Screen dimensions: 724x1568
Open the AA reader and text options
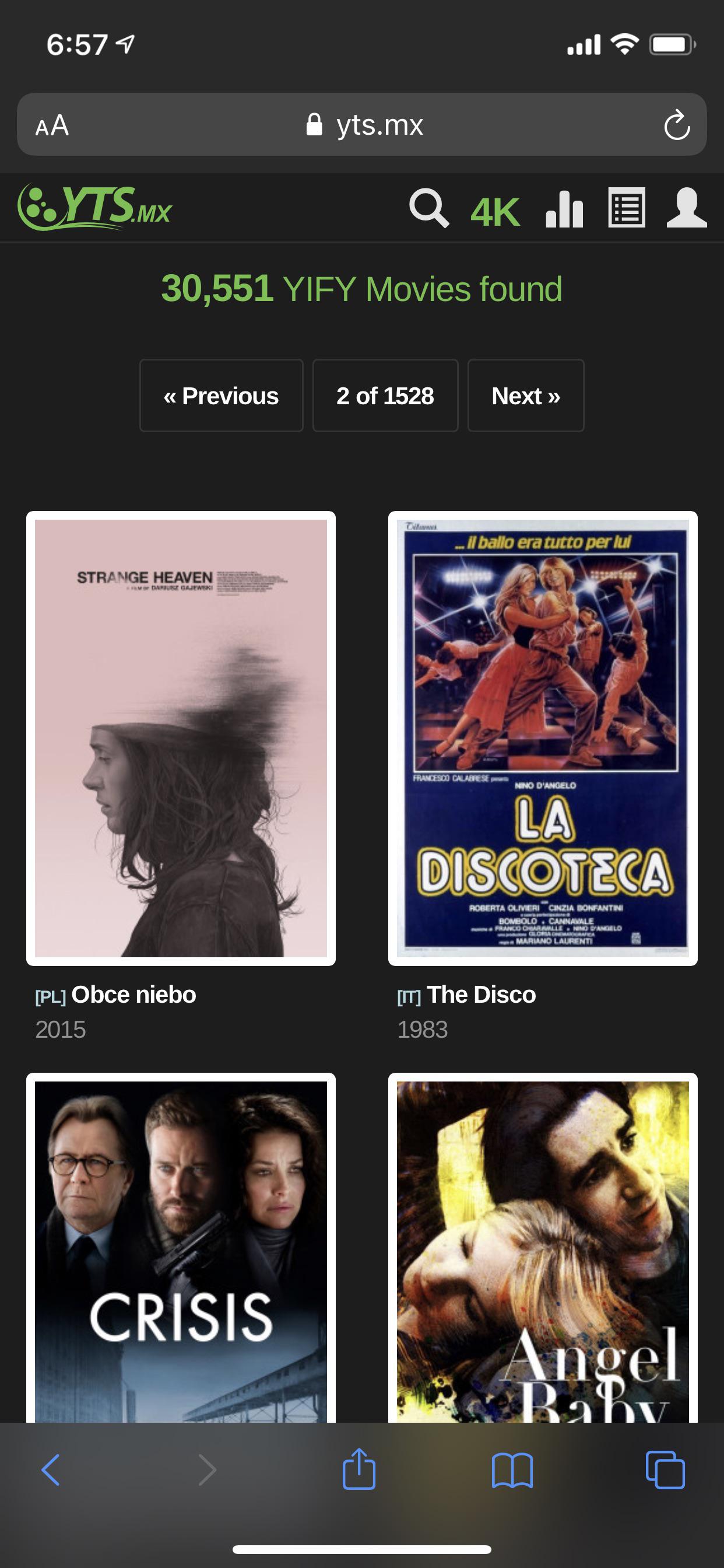[x=52, y=125]
